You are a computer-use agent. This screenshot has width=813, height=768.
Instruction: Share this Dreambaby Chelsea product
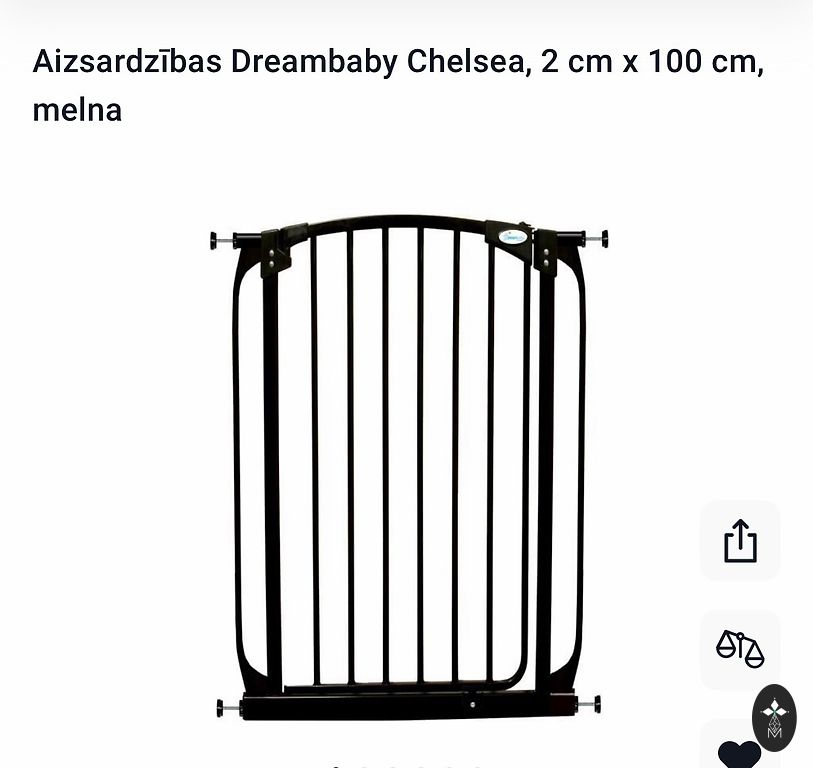740,541
